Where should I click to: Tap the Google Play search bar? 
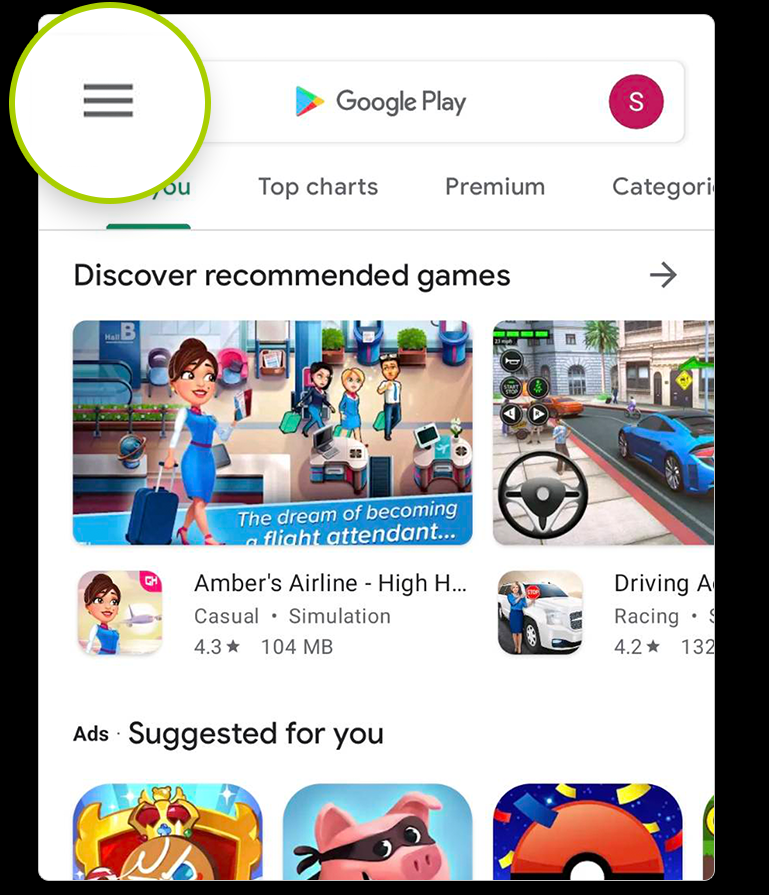coord(400,102)
